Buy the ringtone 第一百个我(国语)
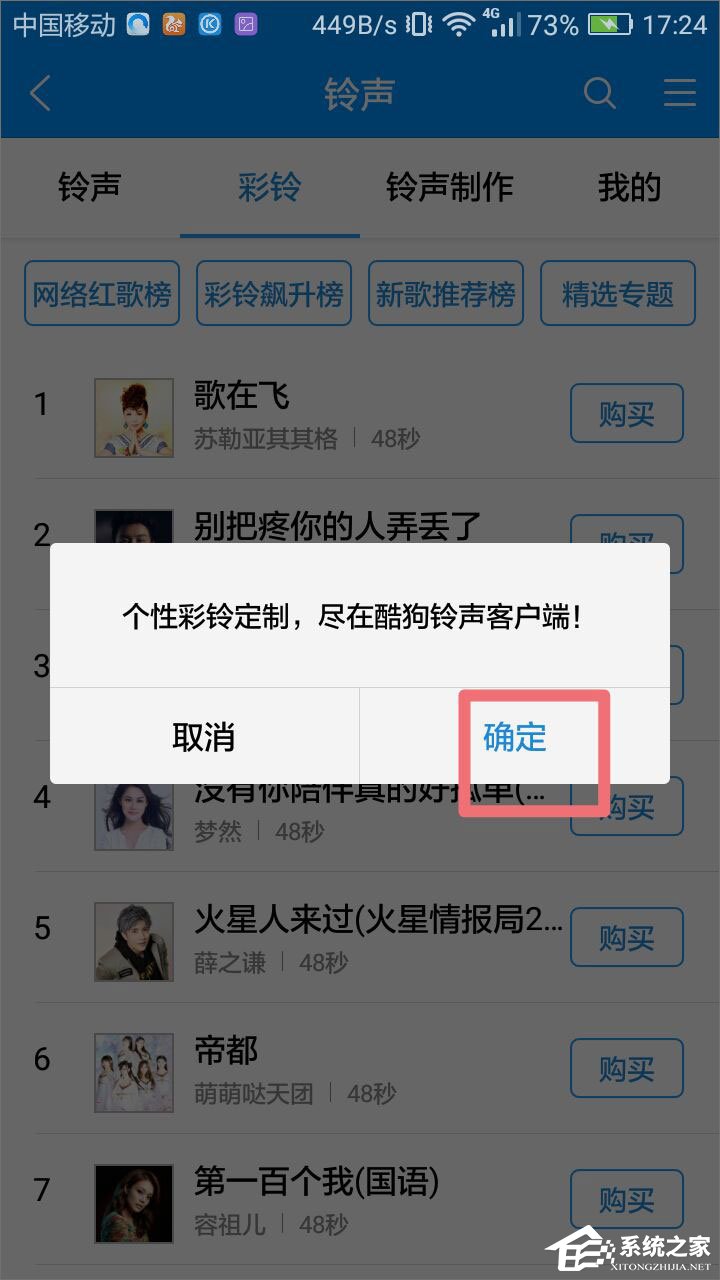 click(x=627, y=1199)
